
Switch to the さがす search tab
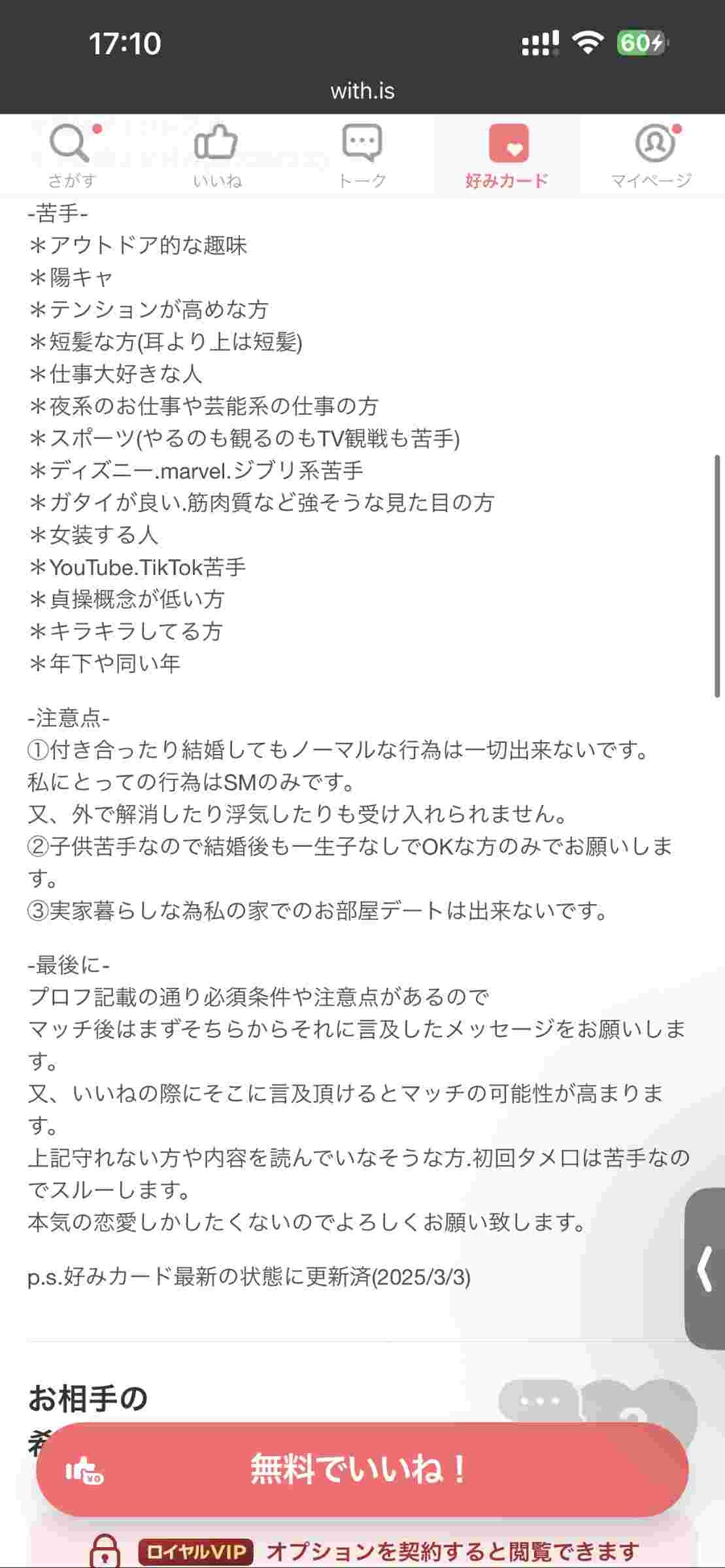point(71,155)
